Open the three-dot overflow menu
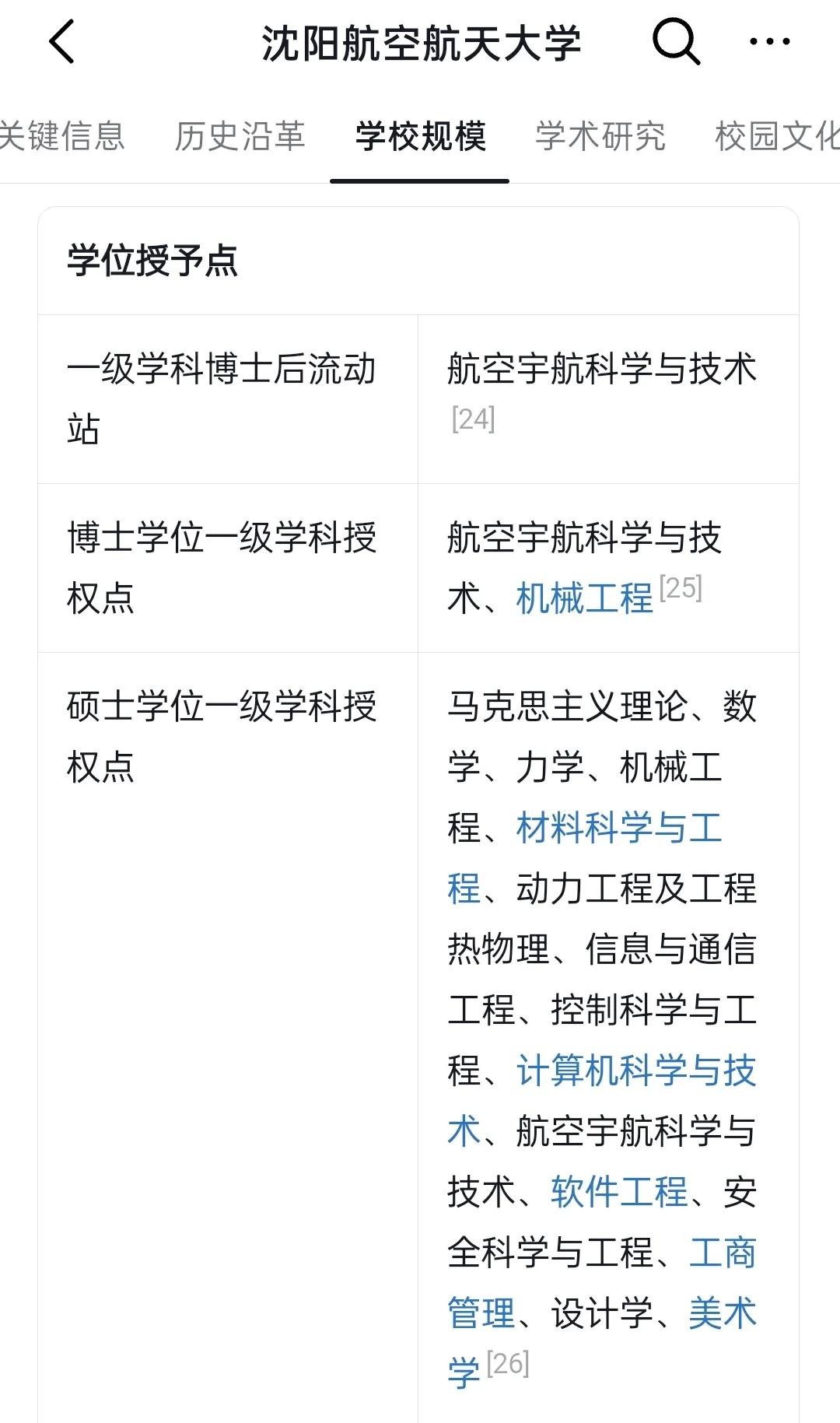The image size is (840, 1423). tap(769, 42)
